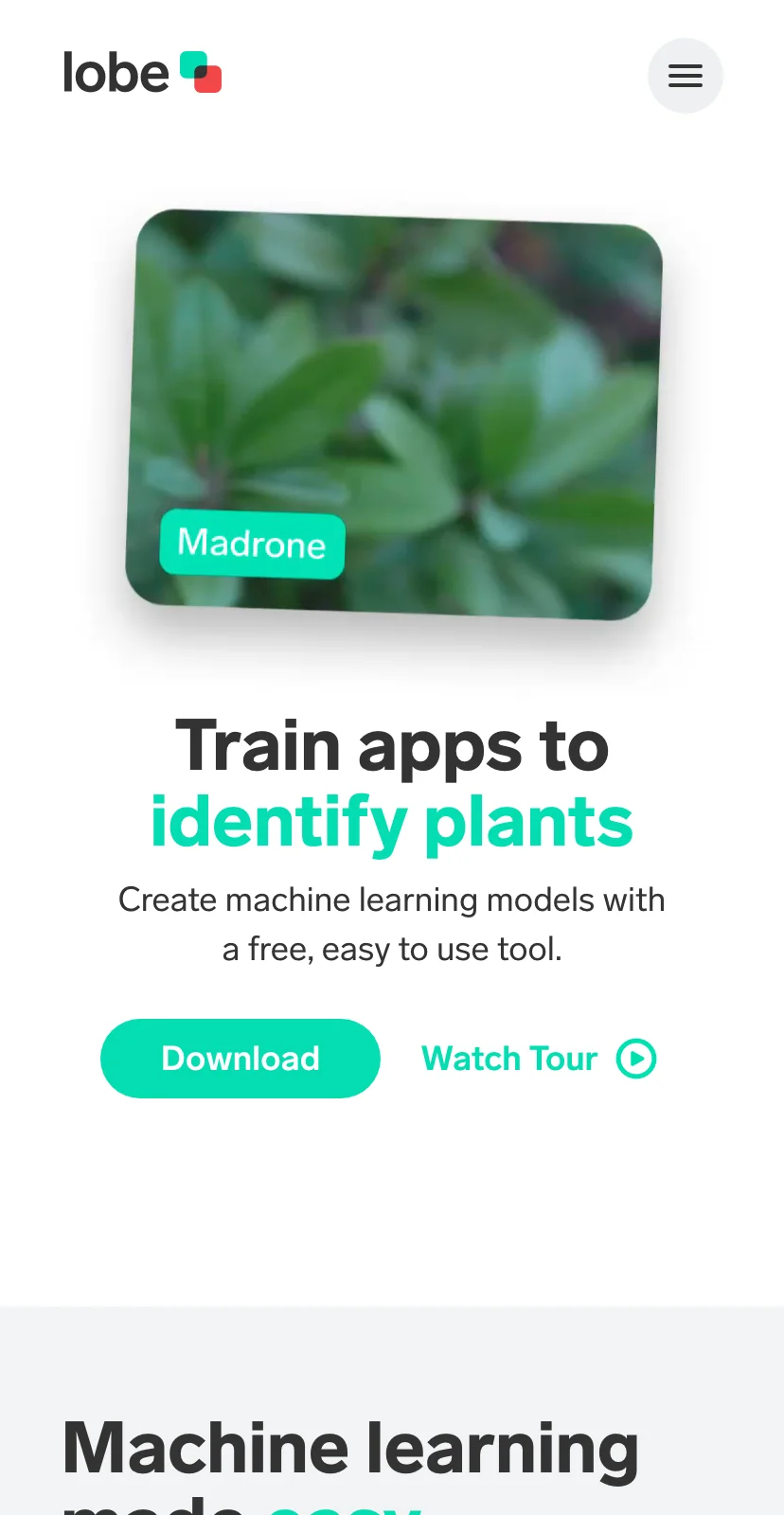Screen dimensions: 784x1515
Task: Open the Watch Tour link
Action: point(538,1059)
